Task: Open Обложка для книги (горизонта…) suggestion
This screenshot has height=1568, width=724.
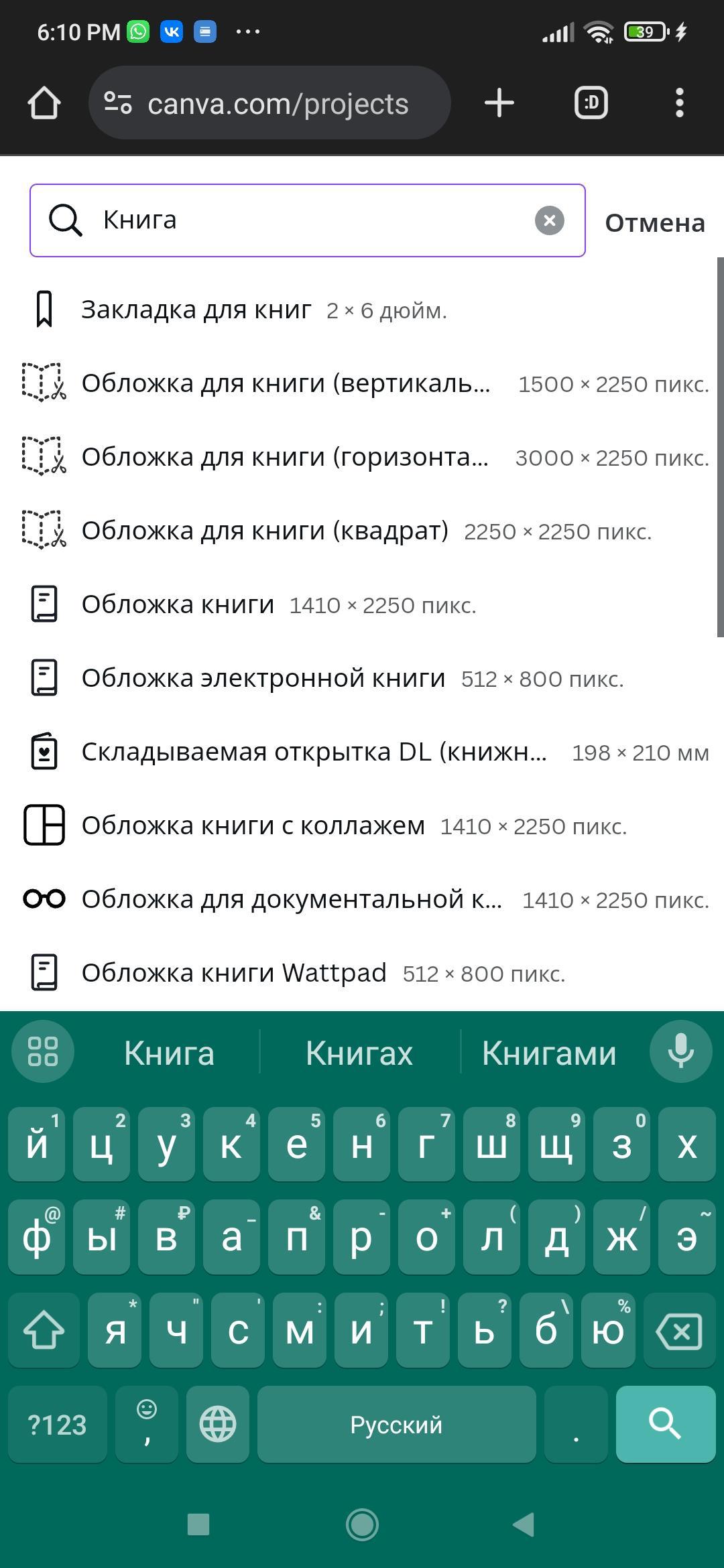Action: 285,458
